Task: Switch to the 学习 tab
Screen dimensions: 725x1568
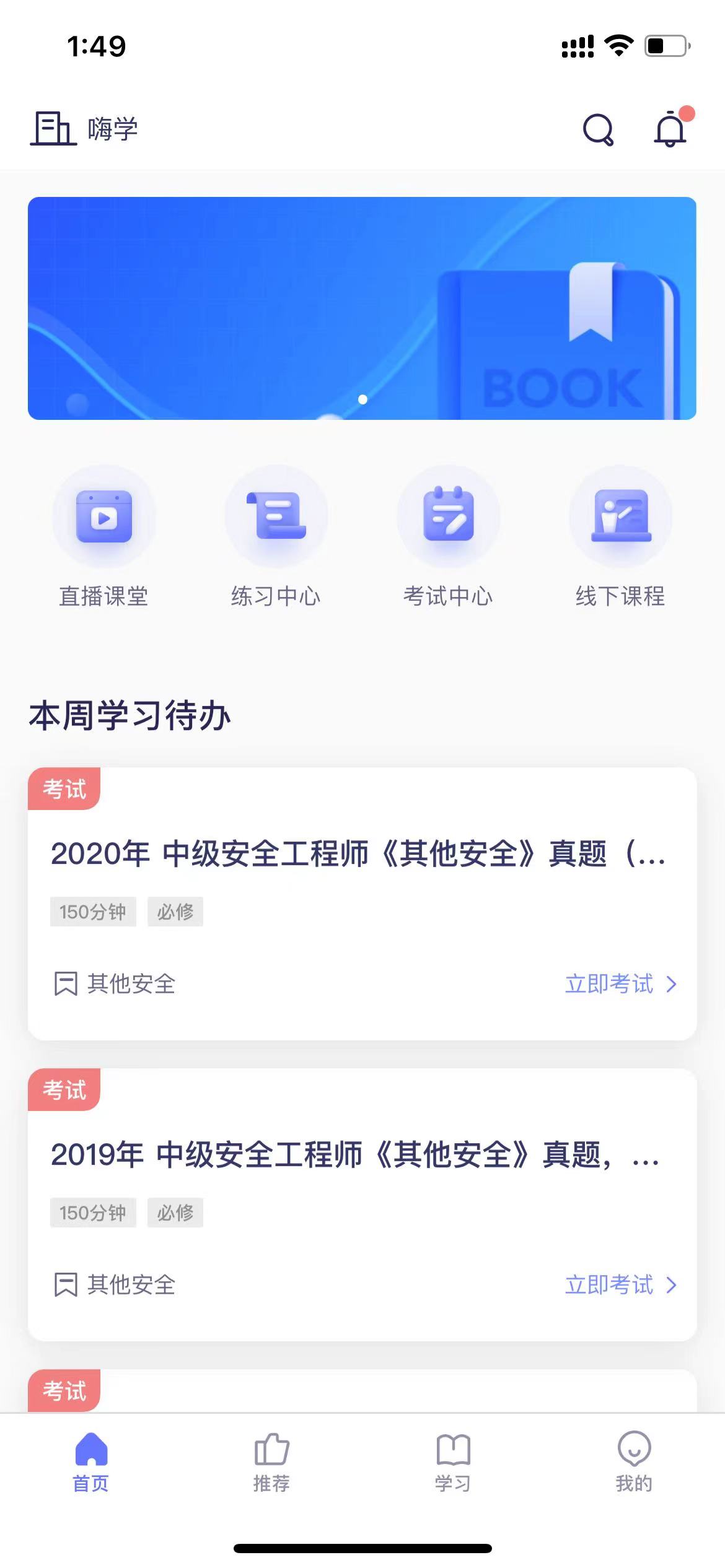Action: pyautogui.click(x=453, y=1463)
